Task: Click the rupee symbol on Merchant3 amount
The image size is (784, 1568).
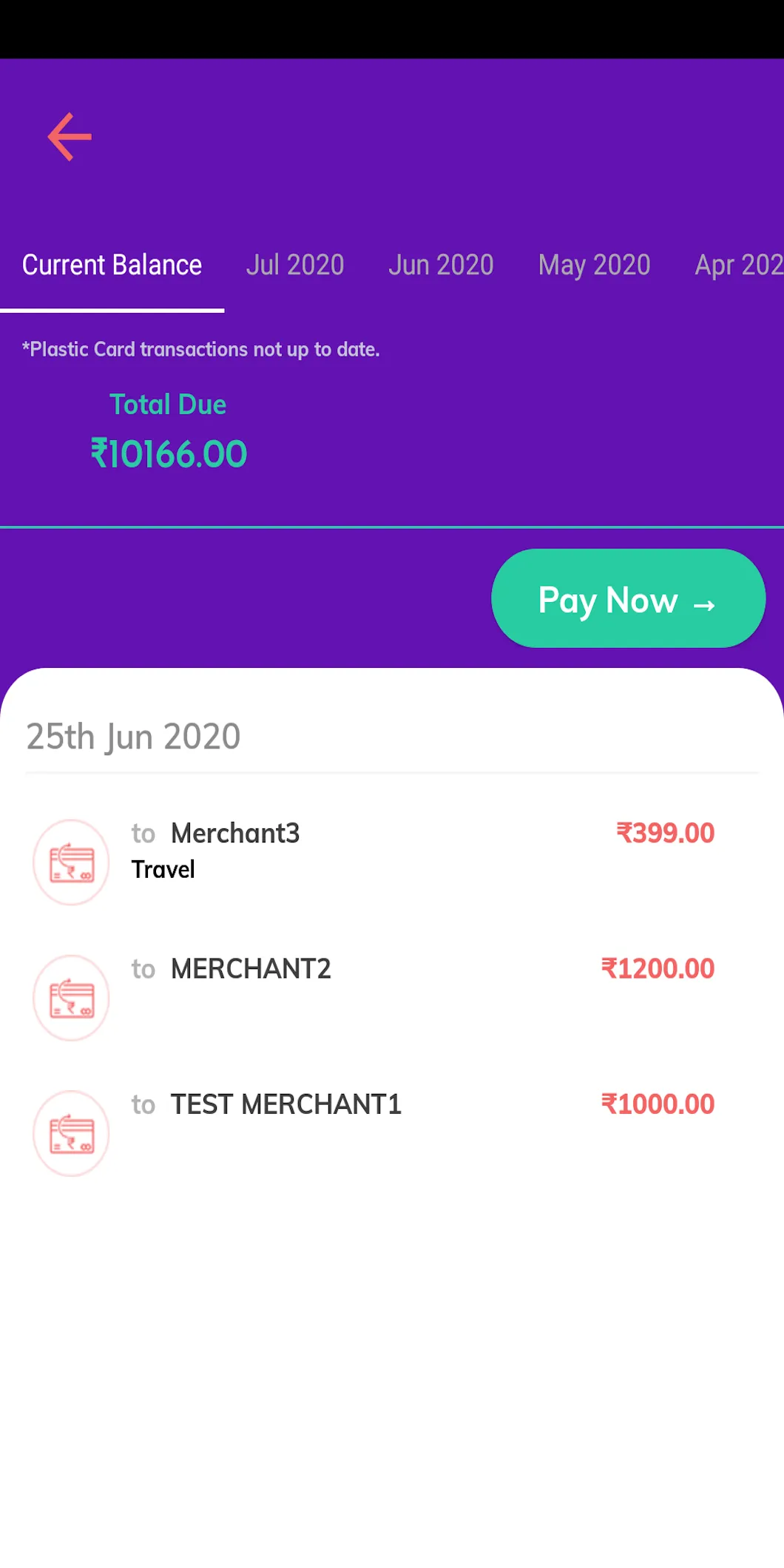Action: click(x=625, y=834)
